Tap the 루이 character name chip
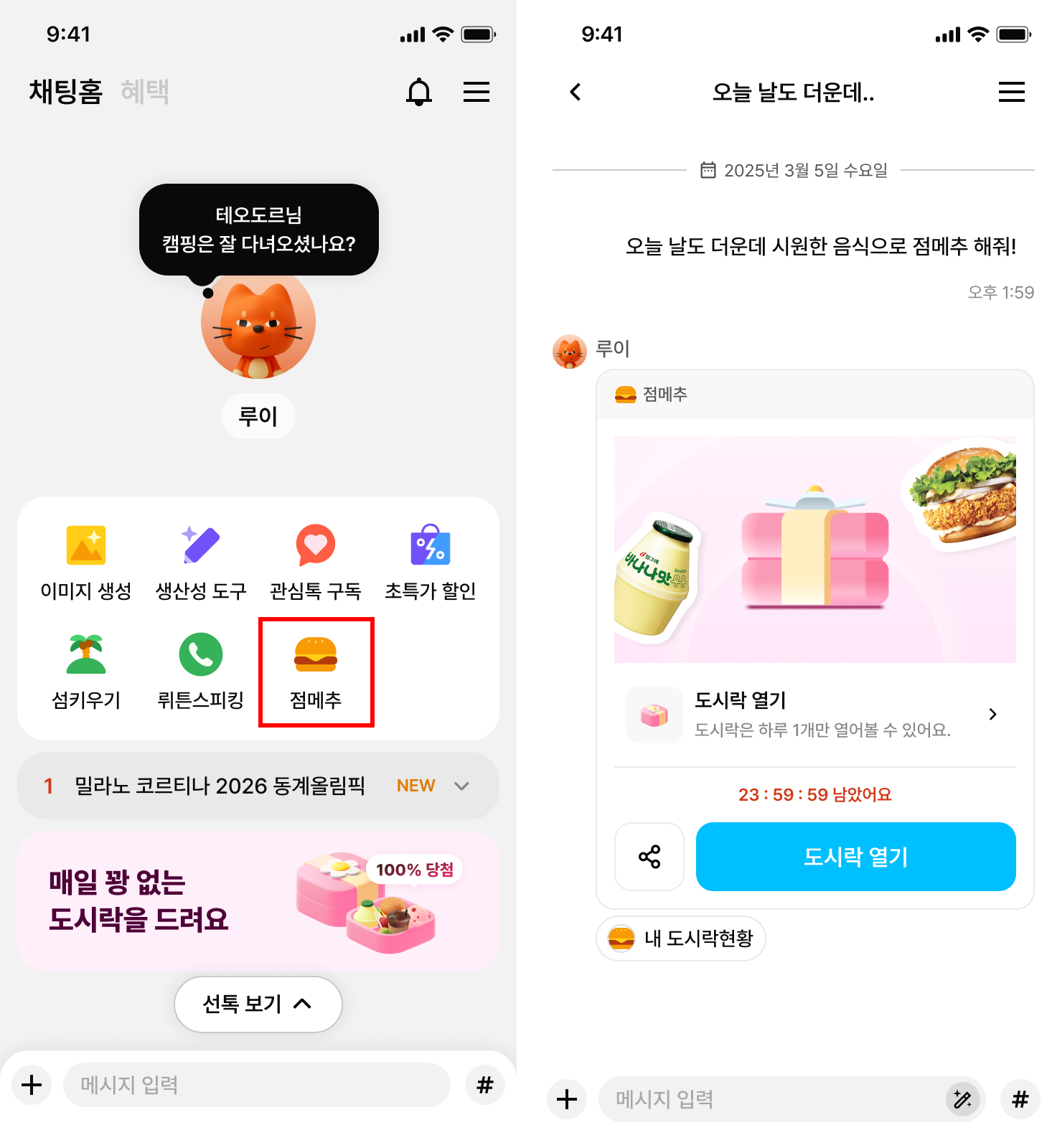 (x=258, y=416)
